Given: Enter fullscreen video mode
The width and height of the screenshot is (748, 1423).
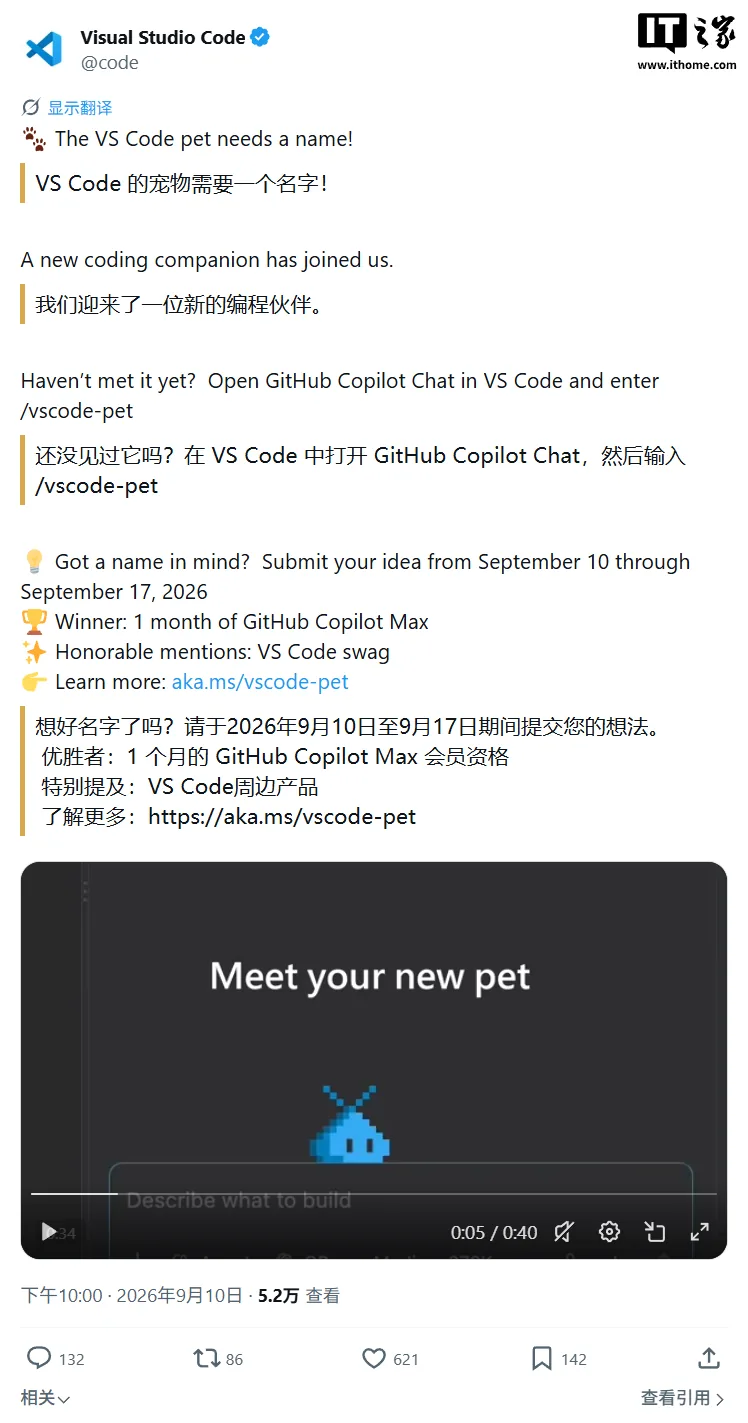Looking at the screenshot, I should [700, 1232].
